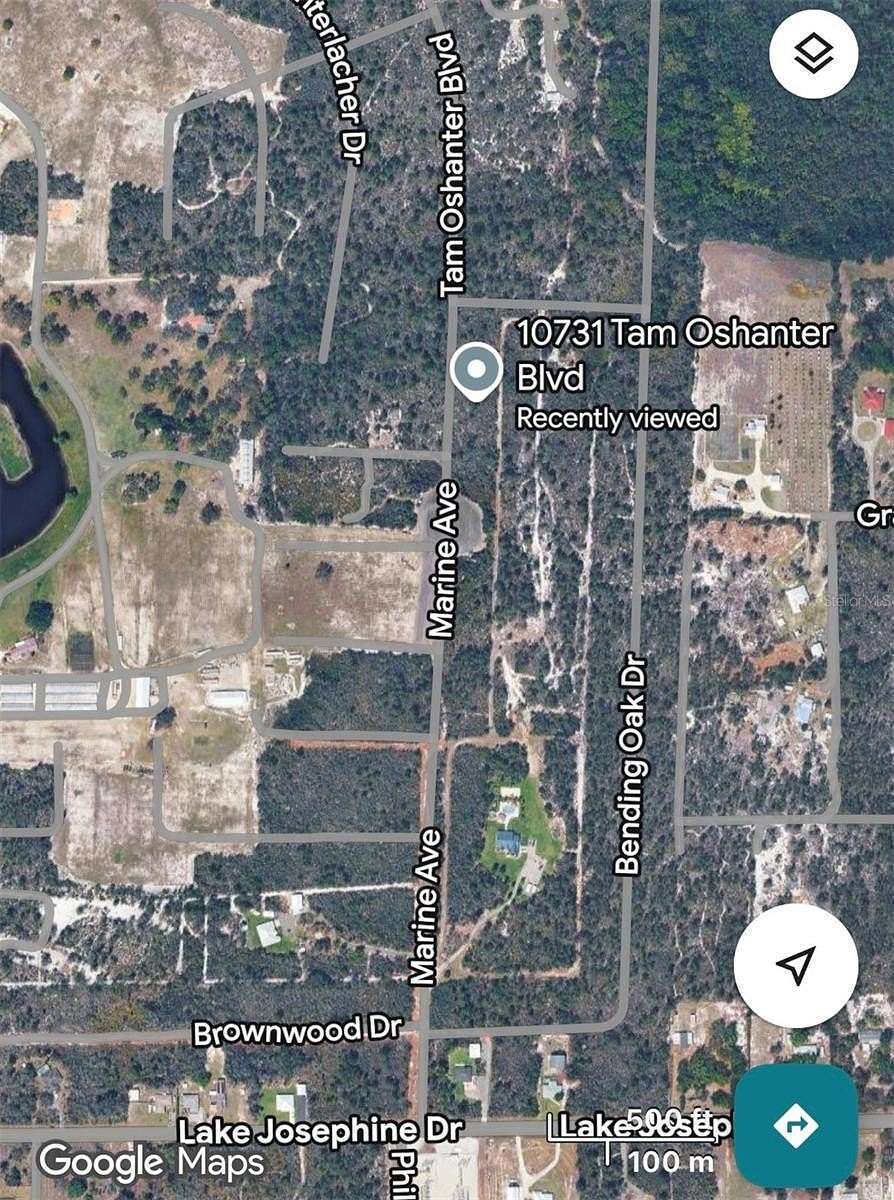The width and height of the screenshot is (894, 1200).
Task: Expand details for 10731 Tam Oshanter Blvd
Action: (x=673, y=353)
